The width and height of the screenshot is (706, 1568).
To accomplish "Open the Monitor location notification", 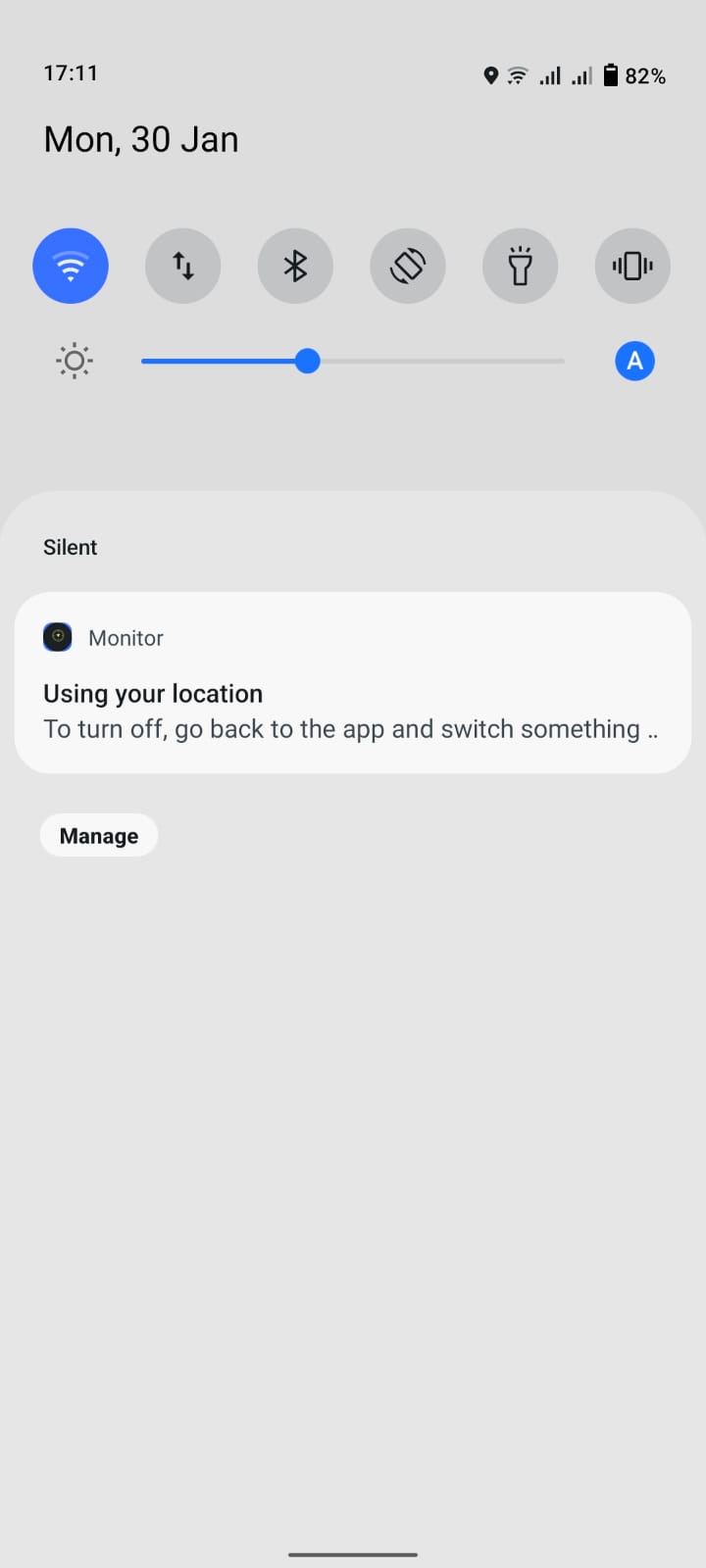I will tap(353, 682).
